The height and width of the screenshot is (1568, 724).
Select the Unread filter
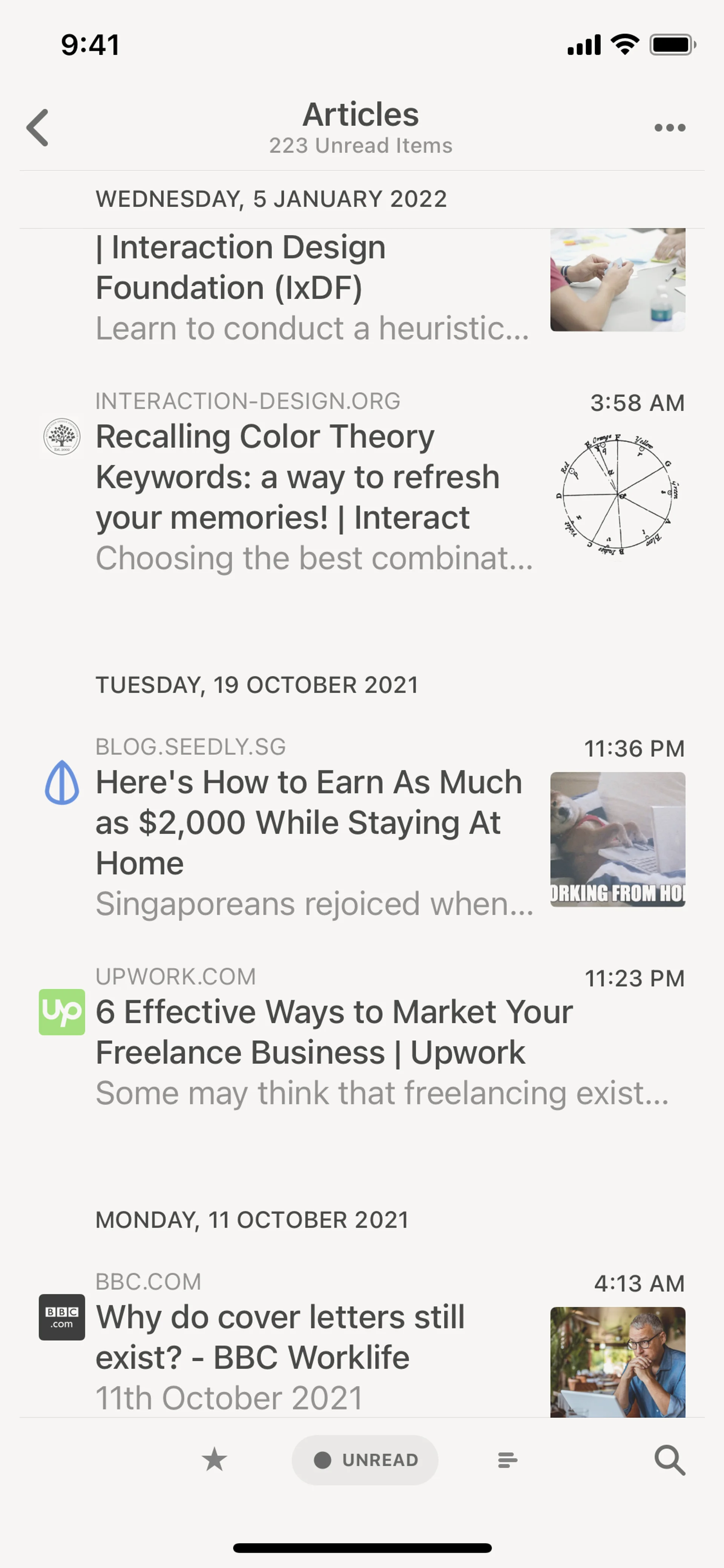(365, 1460)
